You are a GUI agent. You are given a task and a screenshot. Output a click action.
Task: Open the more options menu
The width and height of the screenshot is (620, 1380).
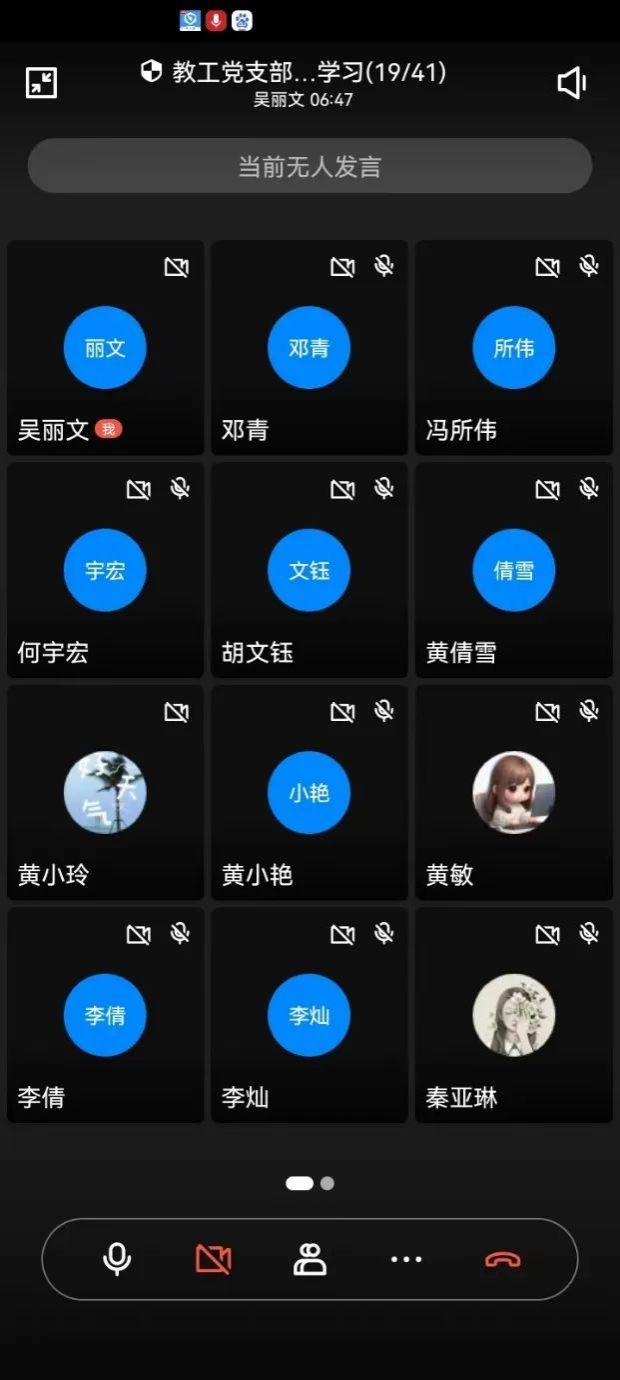(406, 1259)
